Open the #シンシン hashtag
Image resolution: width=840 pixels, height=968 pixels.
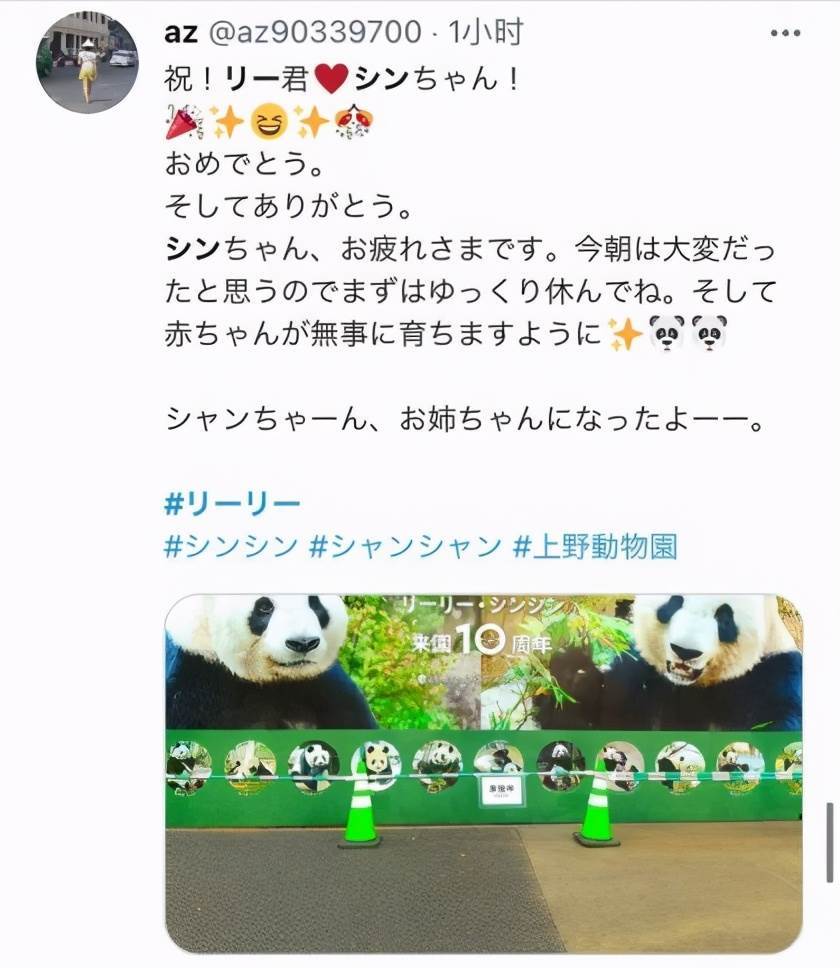coord(230,546)
